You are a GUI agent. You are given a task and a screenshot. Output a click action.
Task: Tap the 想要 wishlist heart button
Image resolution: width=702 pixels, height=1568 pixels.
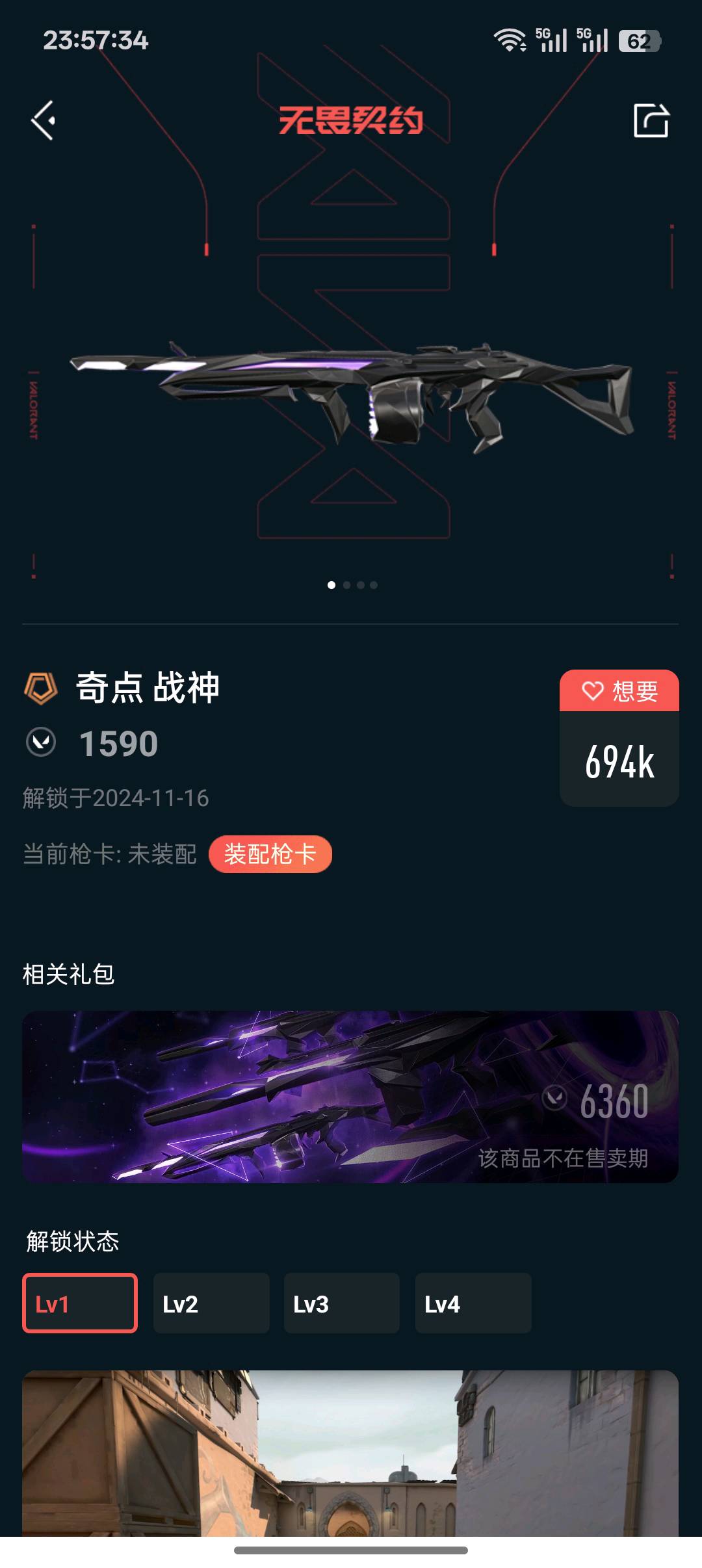(619, 691)
